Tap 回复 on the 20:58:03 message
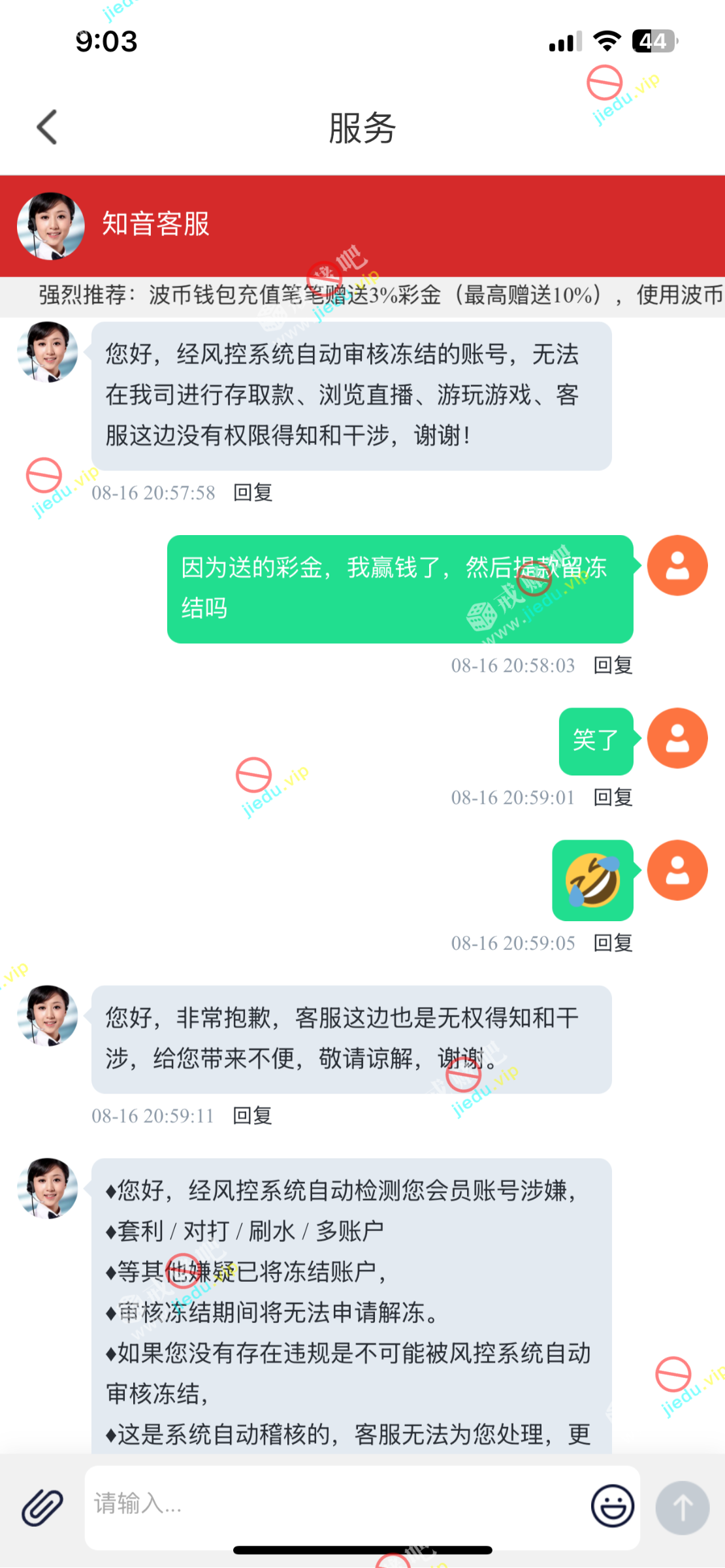 pos(613,666)
